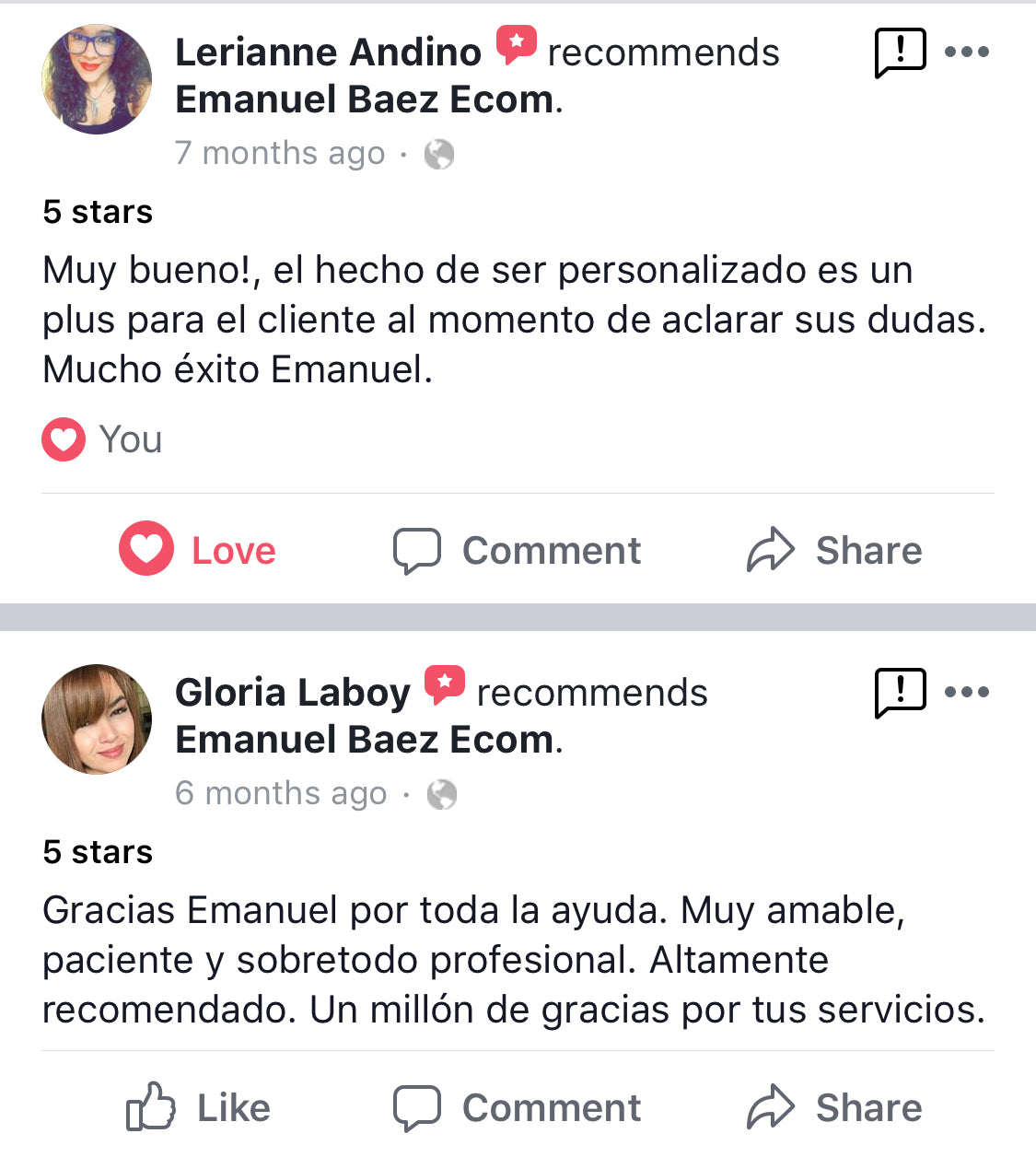The height and width of the screenshot is (1157, 1036).
Task: Comment on Lerianne Andino's review
Action: (518, 551)
